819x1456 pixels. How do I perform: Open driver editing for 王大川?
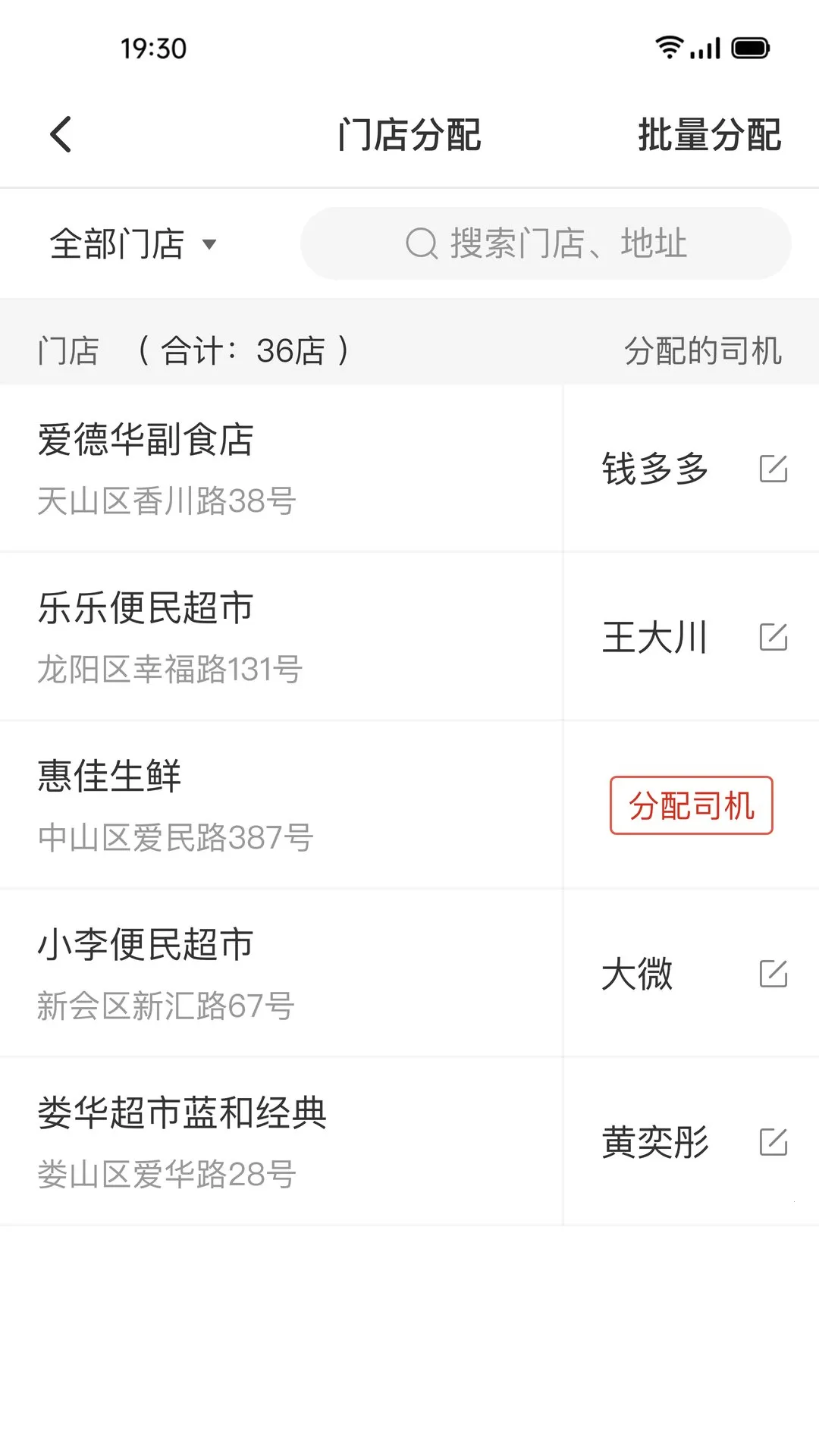coord(773,639)
